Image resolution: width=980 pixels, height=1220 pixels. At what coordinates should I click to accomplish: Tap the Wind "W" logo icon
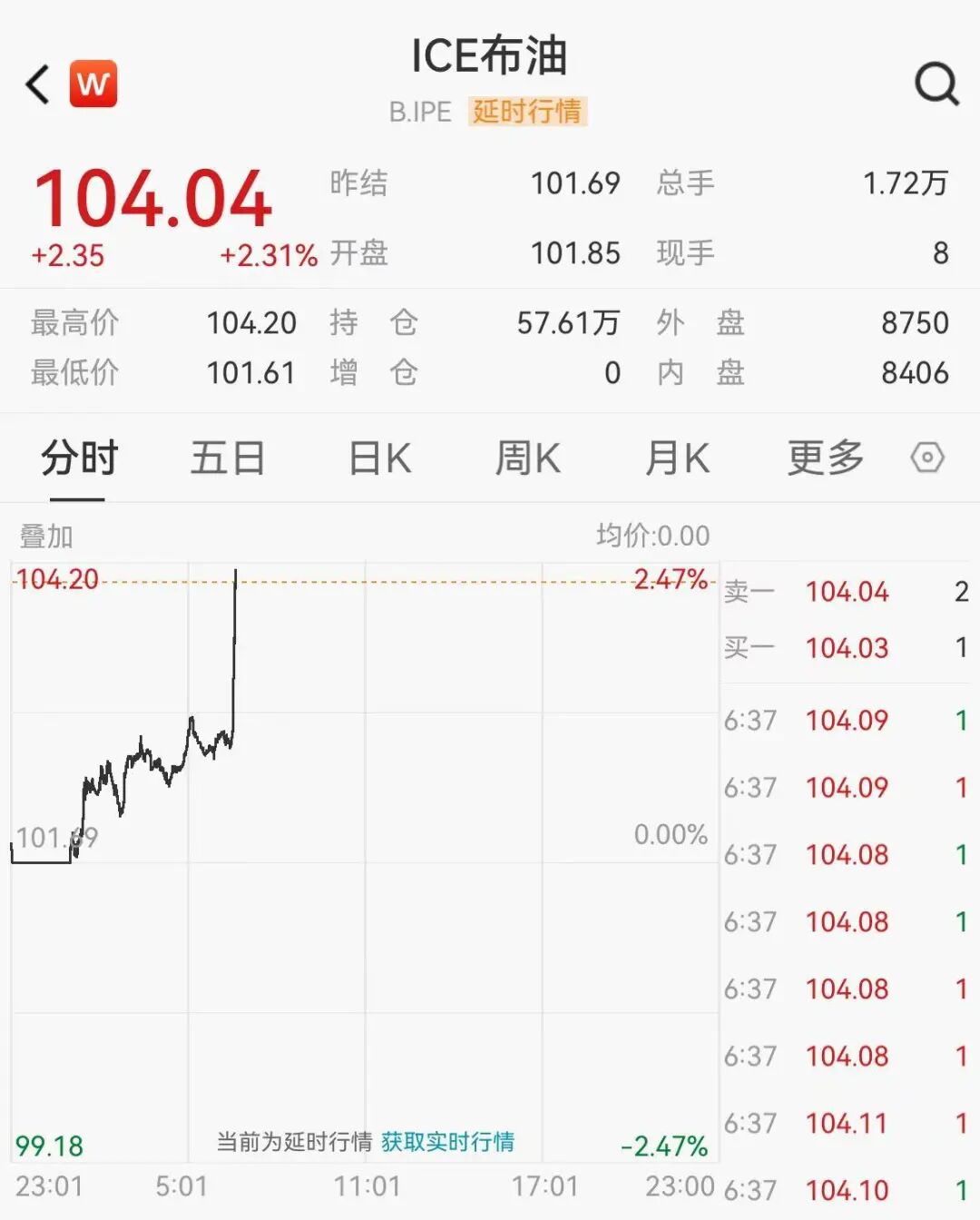93,84
